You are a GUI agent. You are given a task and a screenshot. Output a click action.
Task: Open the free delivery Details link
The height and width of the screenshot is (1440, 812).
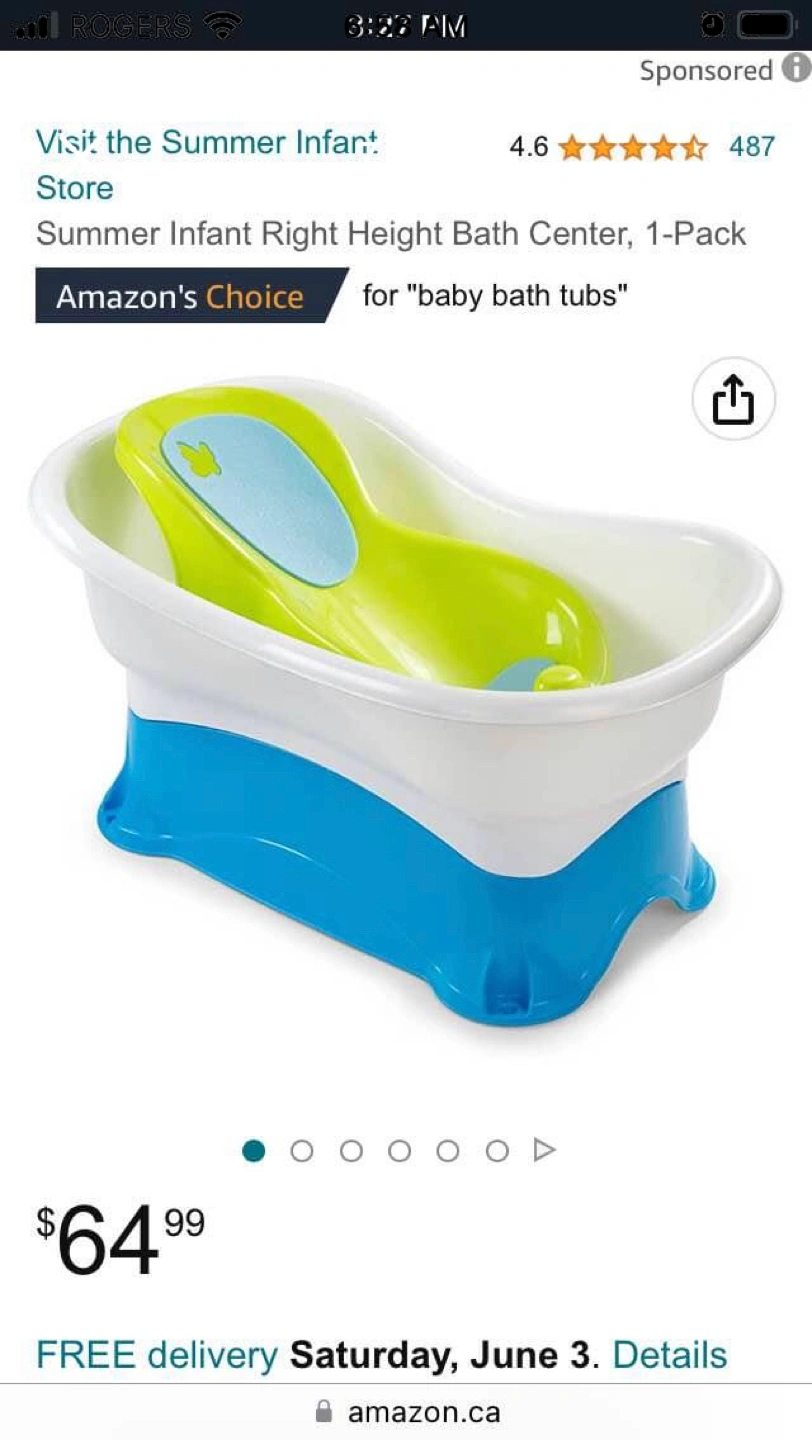[669, 1355]
